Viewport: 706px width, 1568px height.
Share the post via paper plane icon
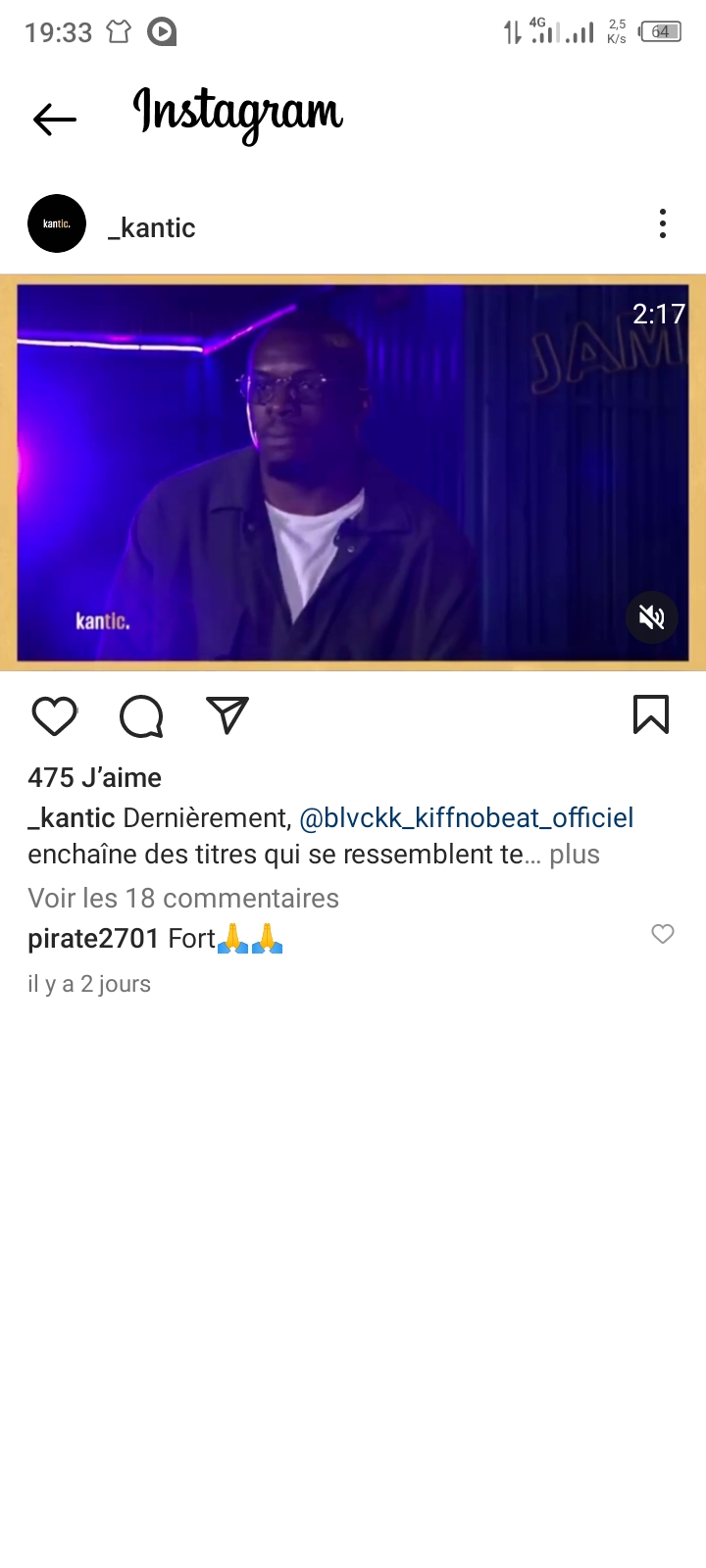point(227,715)
